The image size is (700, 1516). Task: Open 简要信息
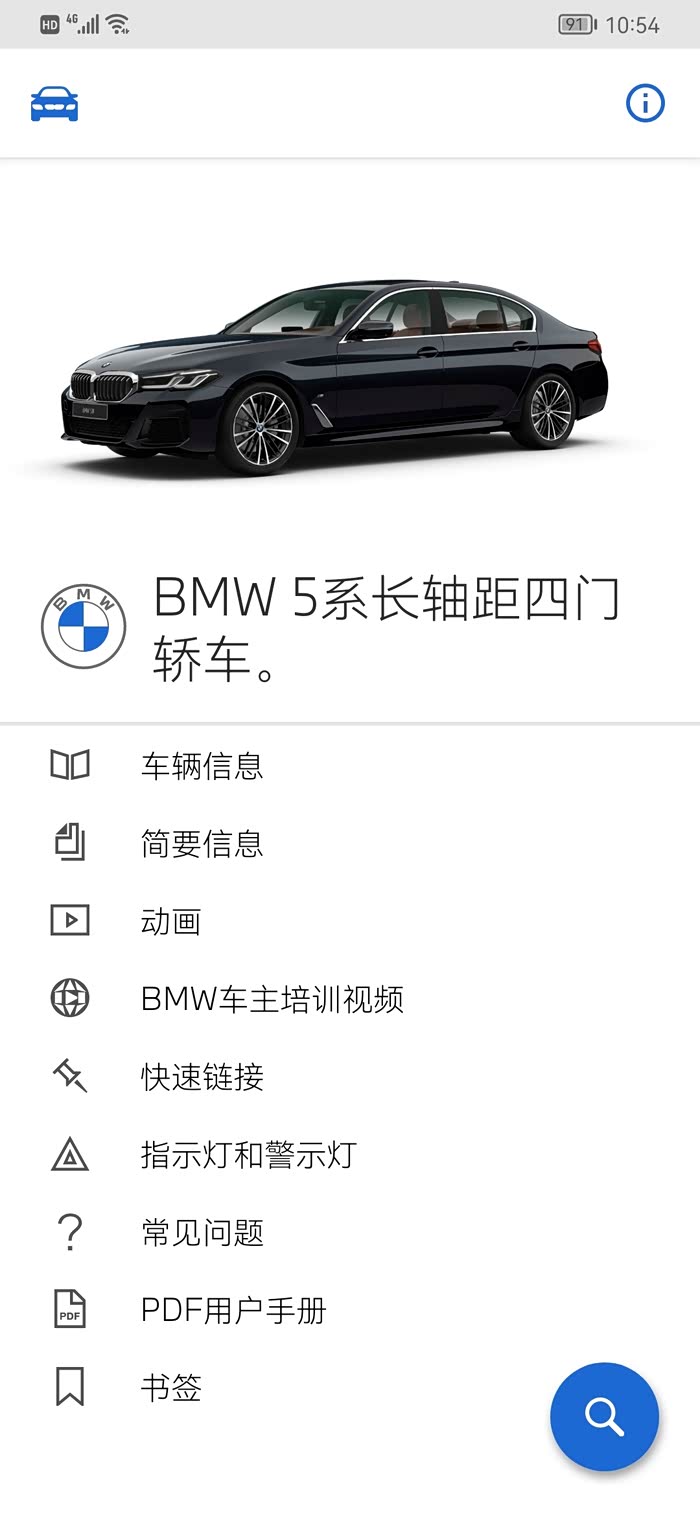point(350,843)
